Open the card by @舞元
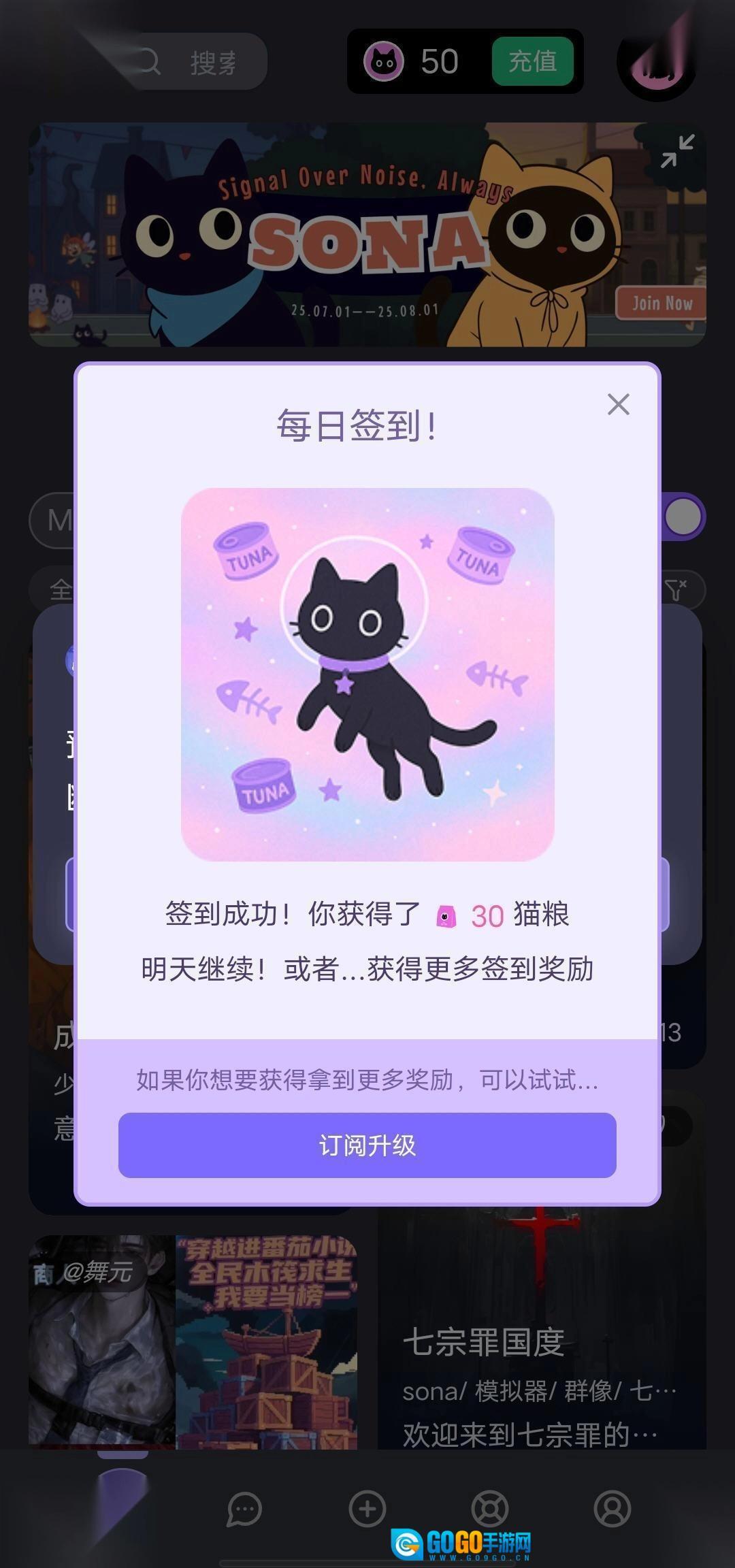Viewport: 735px width, 1568px height. 193,1341
